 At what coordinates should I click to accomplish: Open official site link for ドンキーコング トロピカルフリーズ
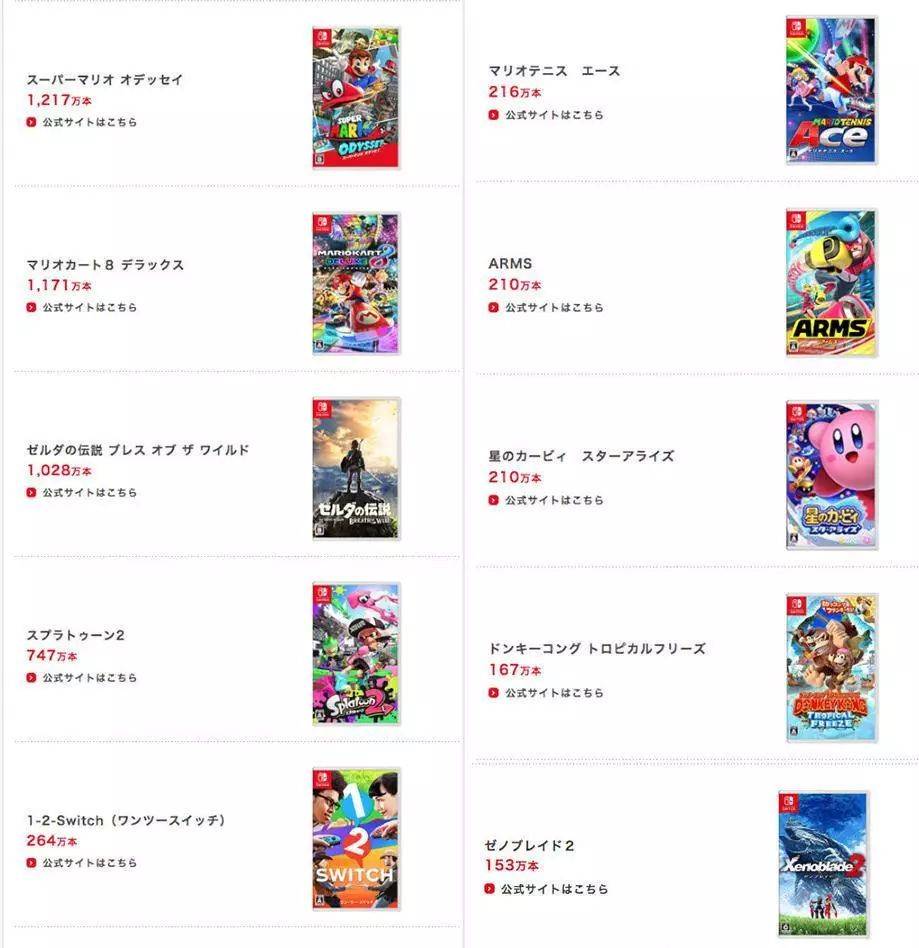point(552,692)
